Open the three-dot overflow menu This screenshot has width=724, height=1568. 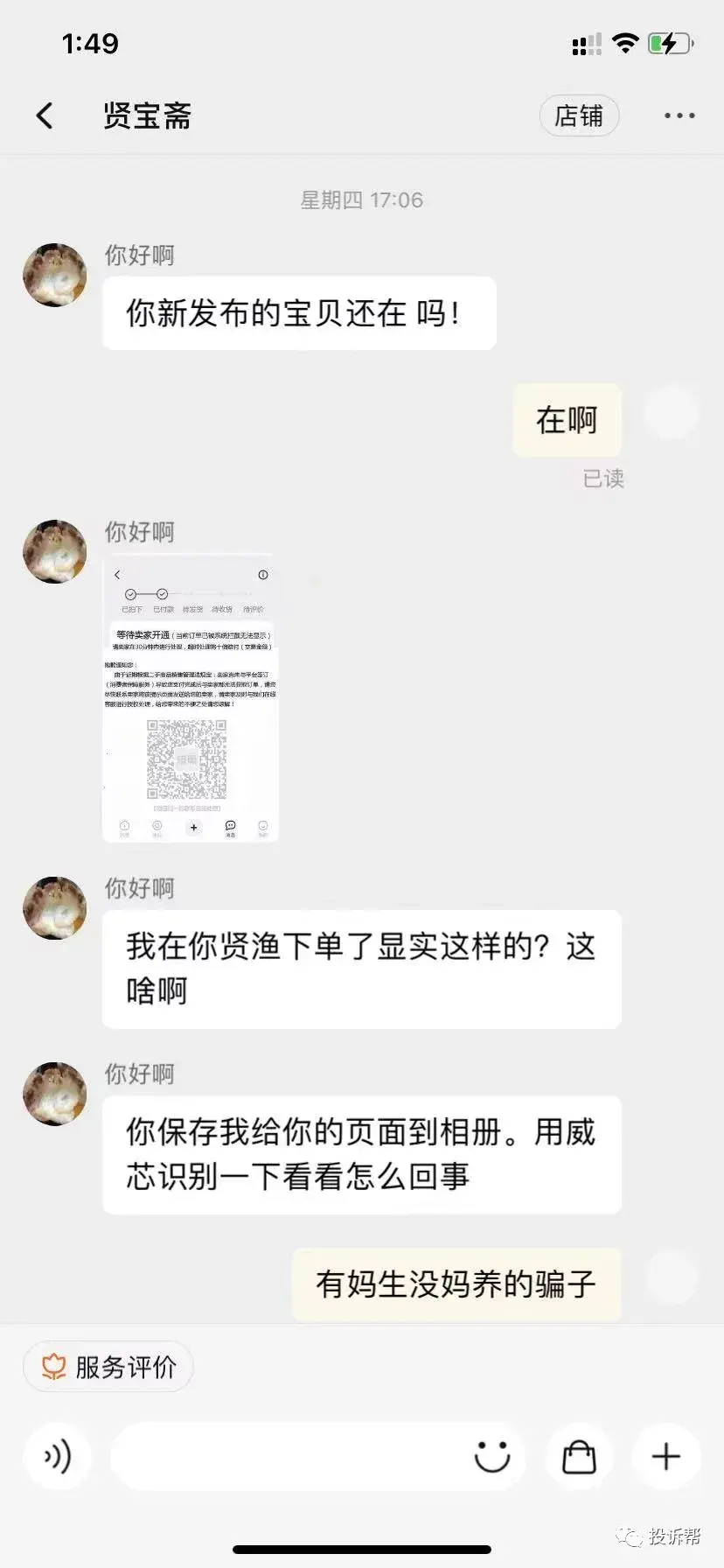click(x=679, y=115)
